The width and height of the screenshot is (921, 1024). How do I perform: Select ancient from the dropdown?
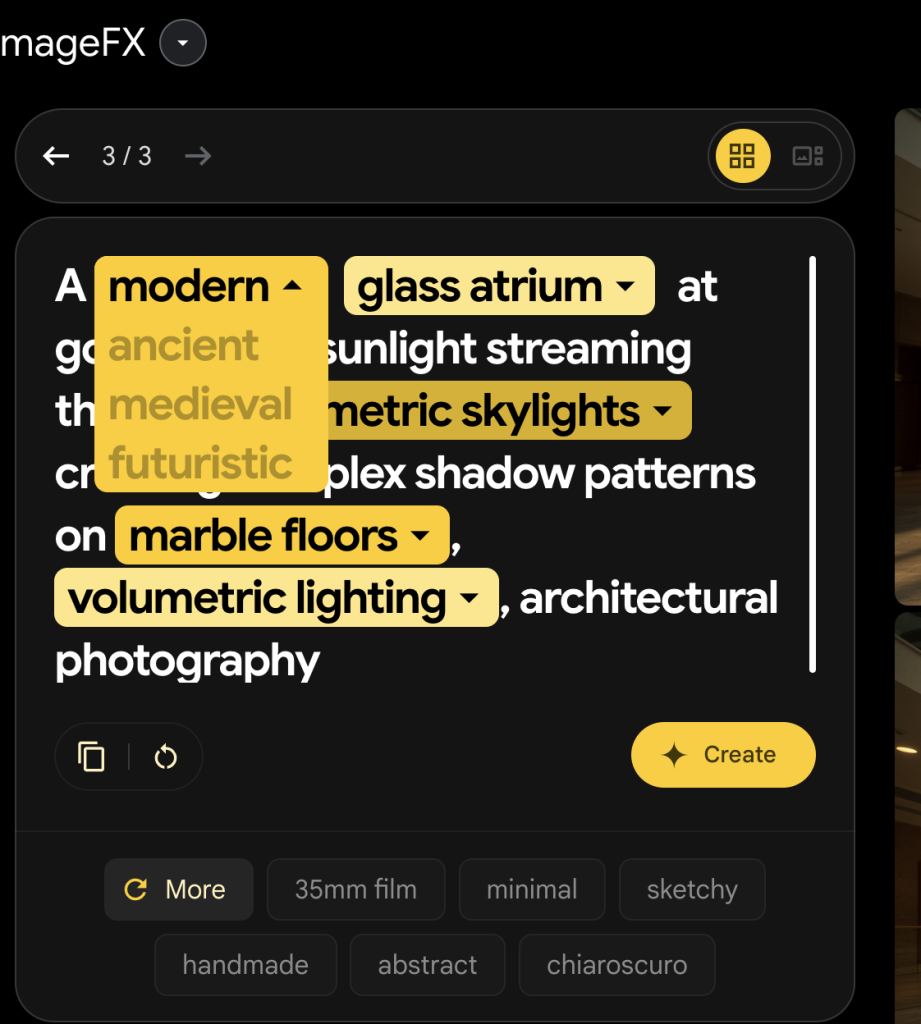[183, 345]
